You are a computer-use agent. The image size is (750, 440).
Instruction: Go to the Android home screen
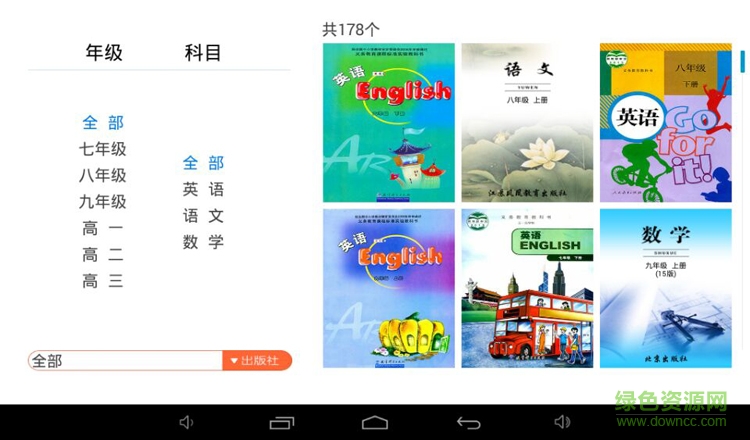(x=375, y=423)
